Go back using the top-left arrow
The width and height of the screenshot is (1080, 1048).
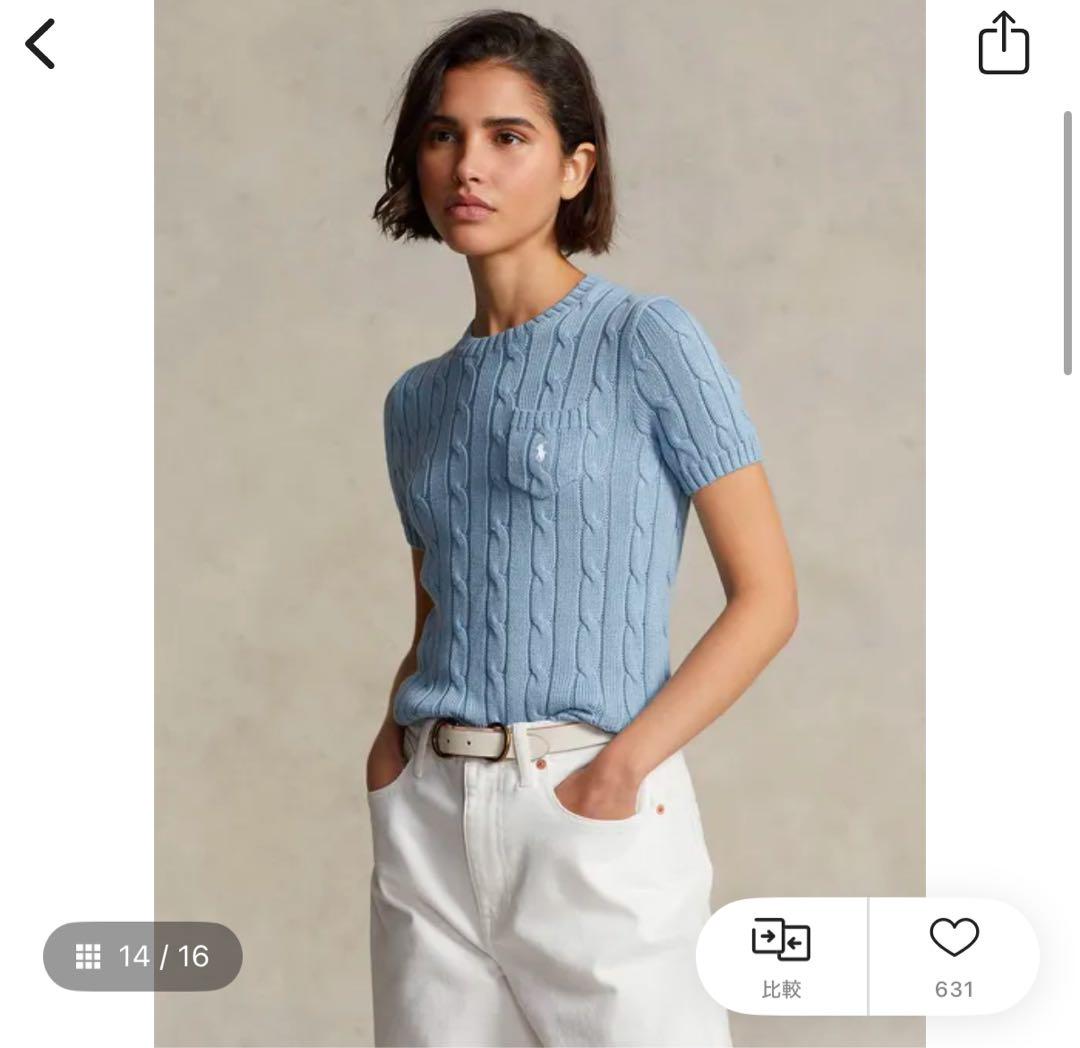pos(40,45)
